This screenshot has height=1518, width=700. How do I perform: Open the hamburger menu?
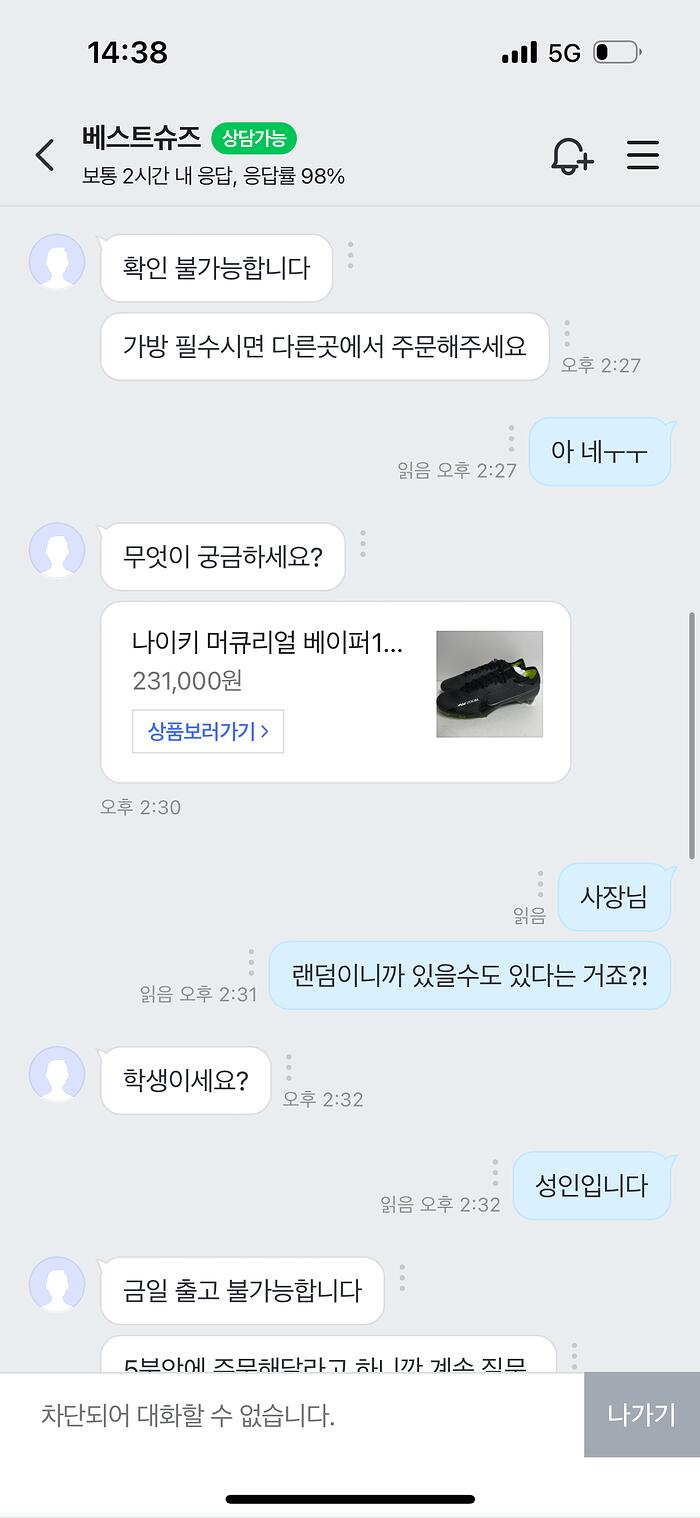tap(643, 155)
